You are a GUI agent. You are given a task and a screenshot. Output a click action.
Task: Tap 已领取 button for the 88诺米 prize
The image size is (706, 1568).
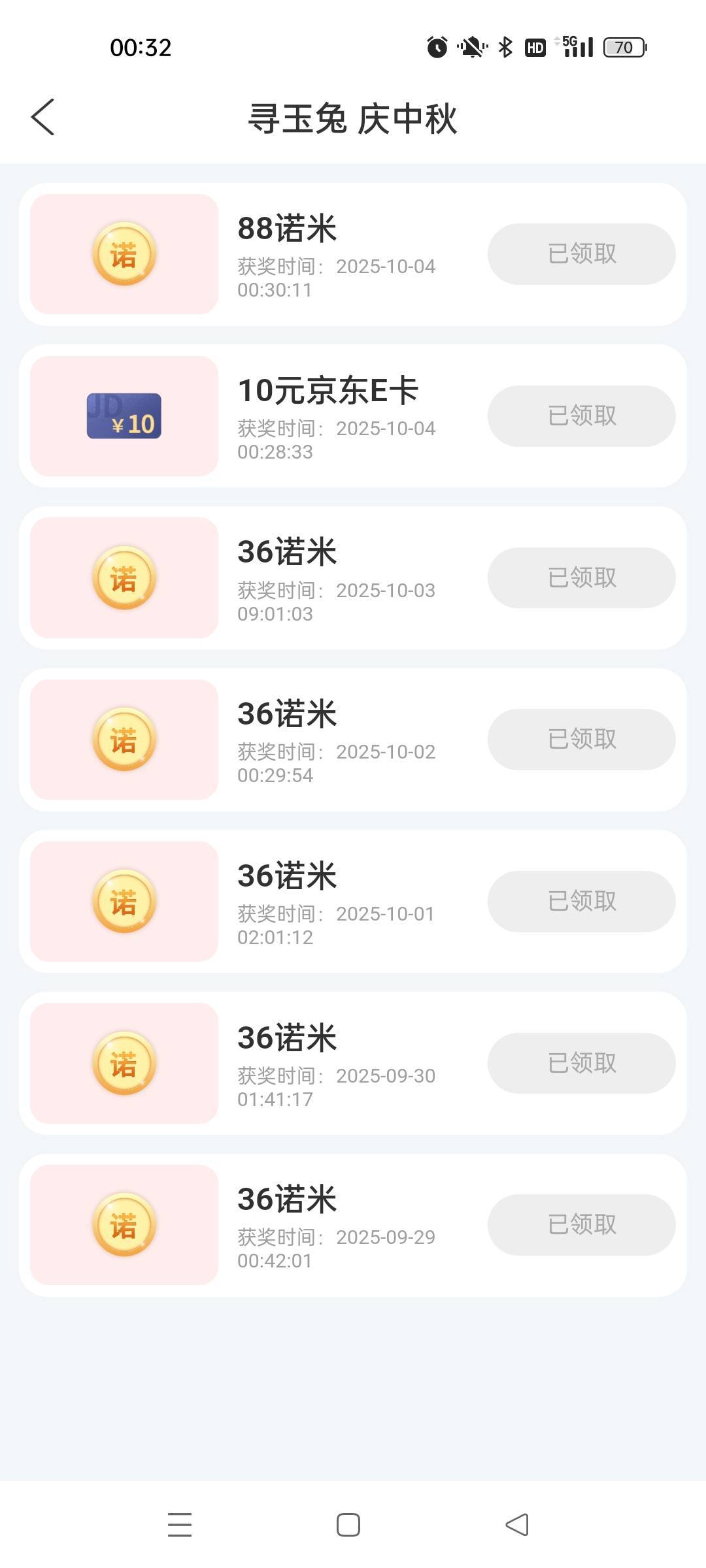click(x=581, y=253)
